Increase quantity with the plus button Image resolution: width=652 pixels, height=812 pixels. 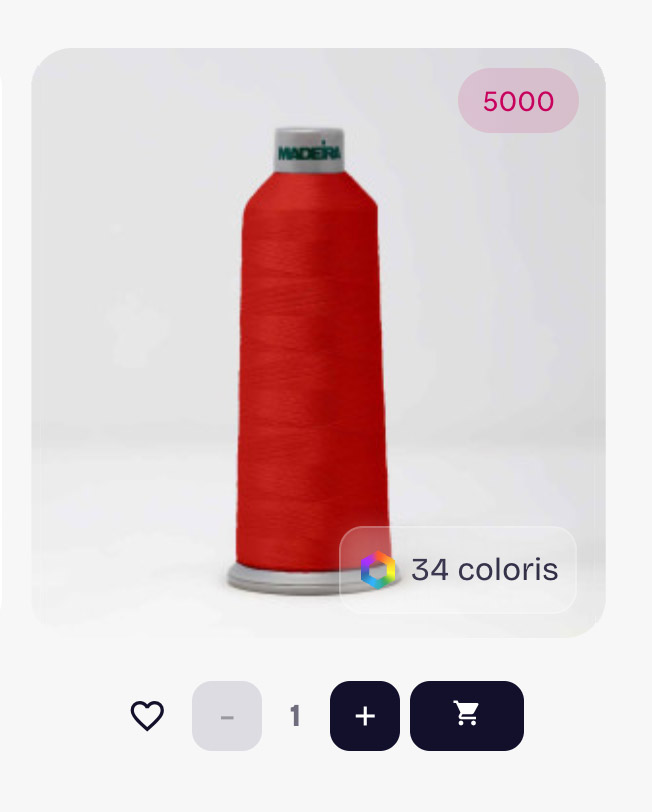pyautogui.click(x=365, y=716)
